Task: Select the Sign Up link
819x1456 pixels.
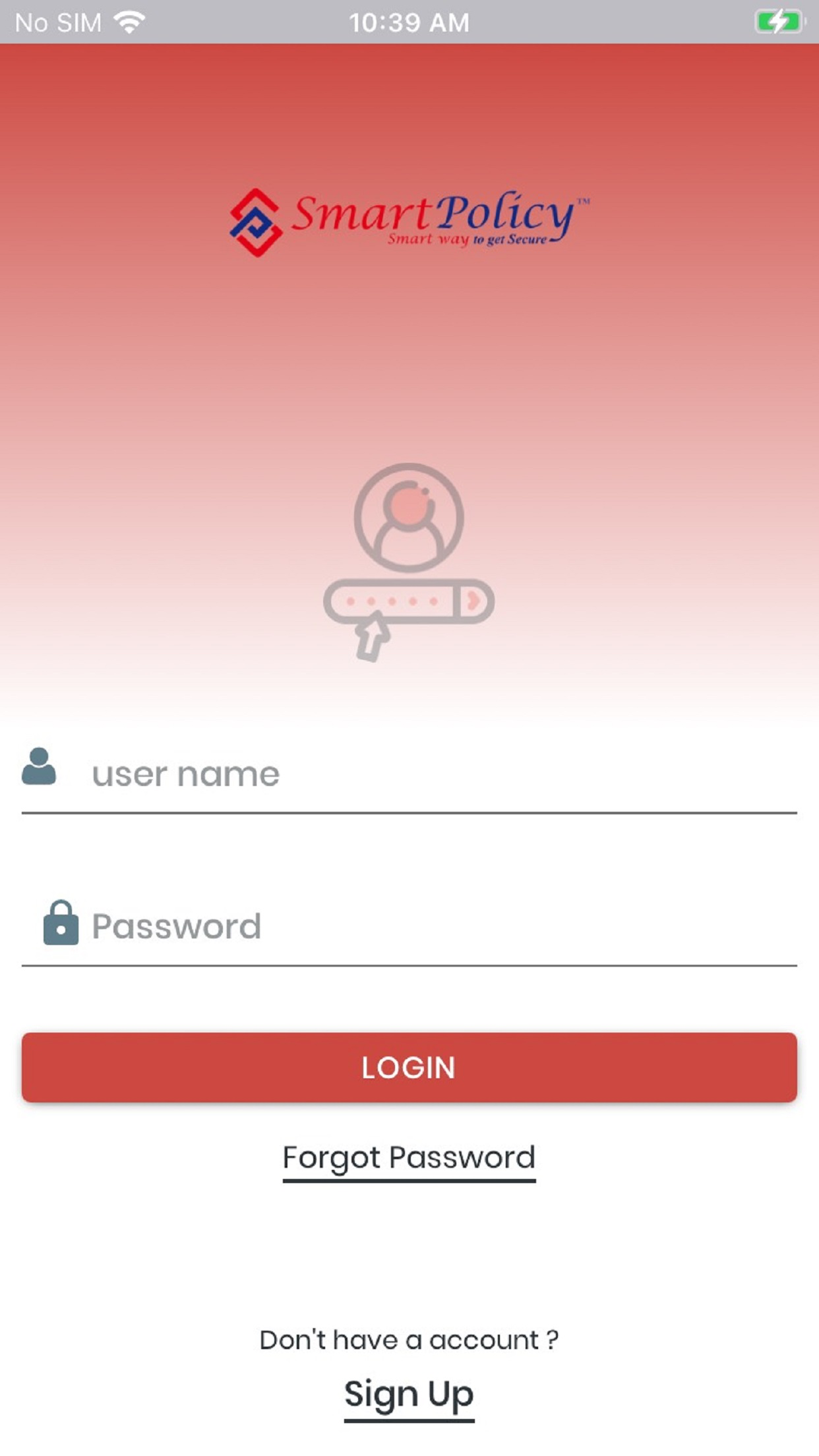Action: (x=409, y=1393)
